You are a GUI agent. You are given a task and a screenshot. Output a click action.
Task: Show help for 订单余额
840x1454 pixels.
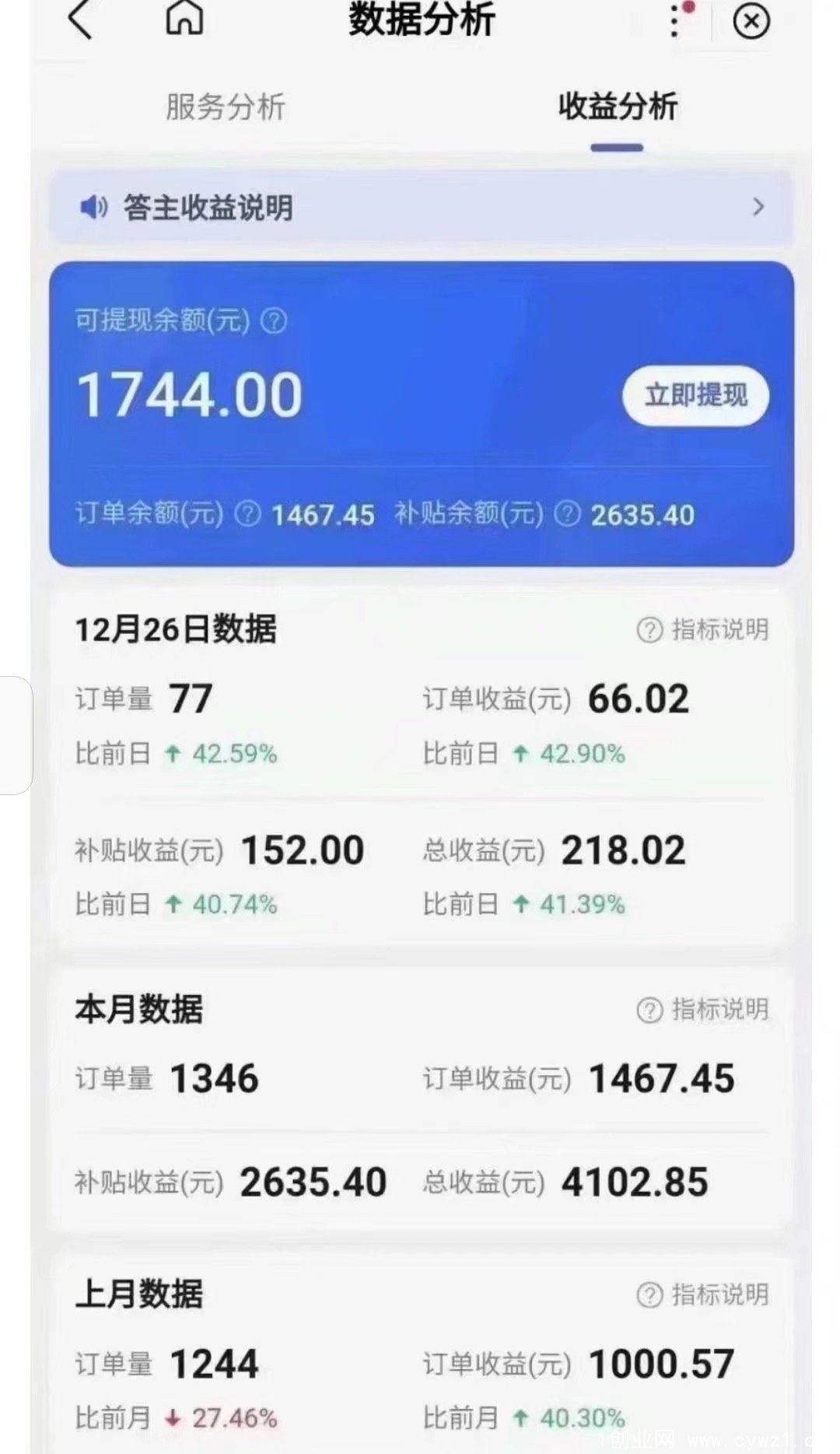pyautogui.click(x=248, y=513)
